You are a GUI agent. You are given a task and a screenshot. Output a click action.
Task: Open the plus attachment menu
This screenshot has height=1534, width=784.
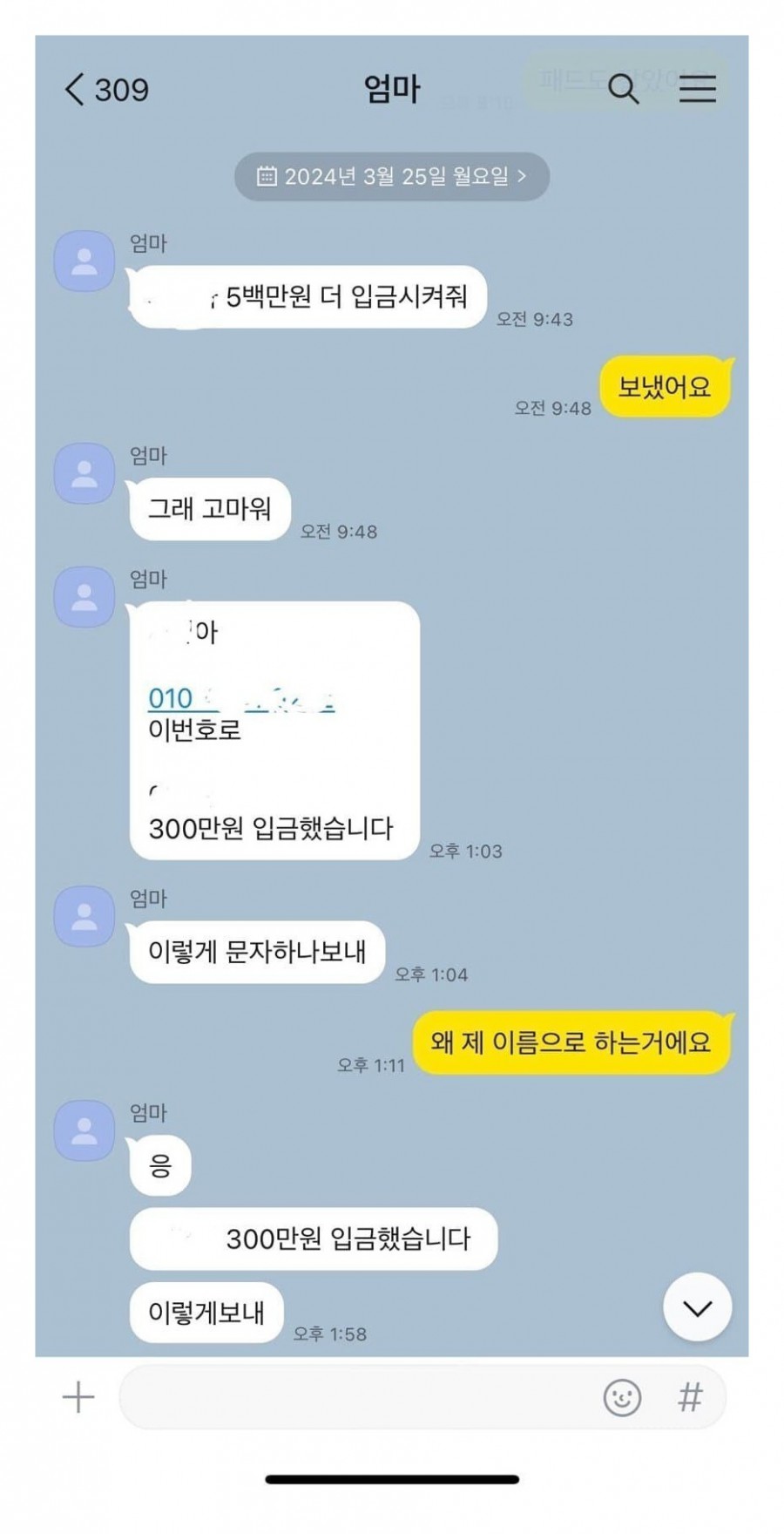point(78,1397)
